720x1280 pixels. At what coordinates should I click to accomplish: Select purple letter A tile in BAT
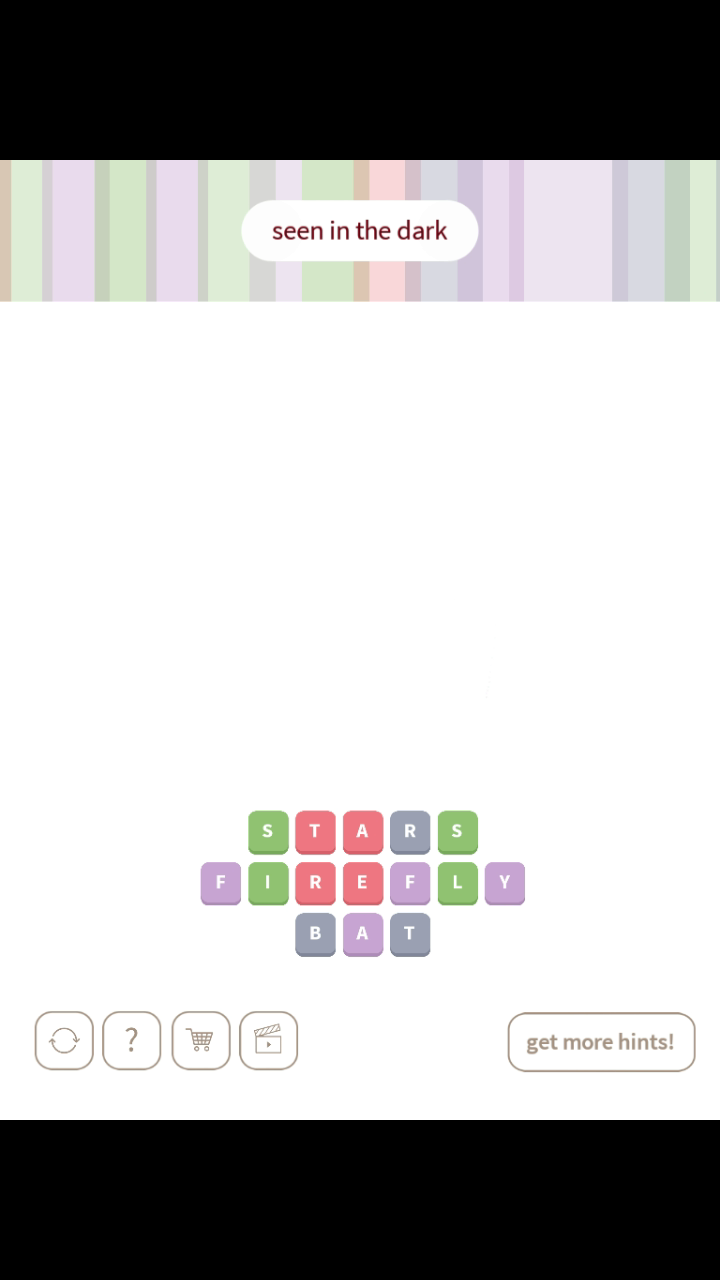click(362, 933)
